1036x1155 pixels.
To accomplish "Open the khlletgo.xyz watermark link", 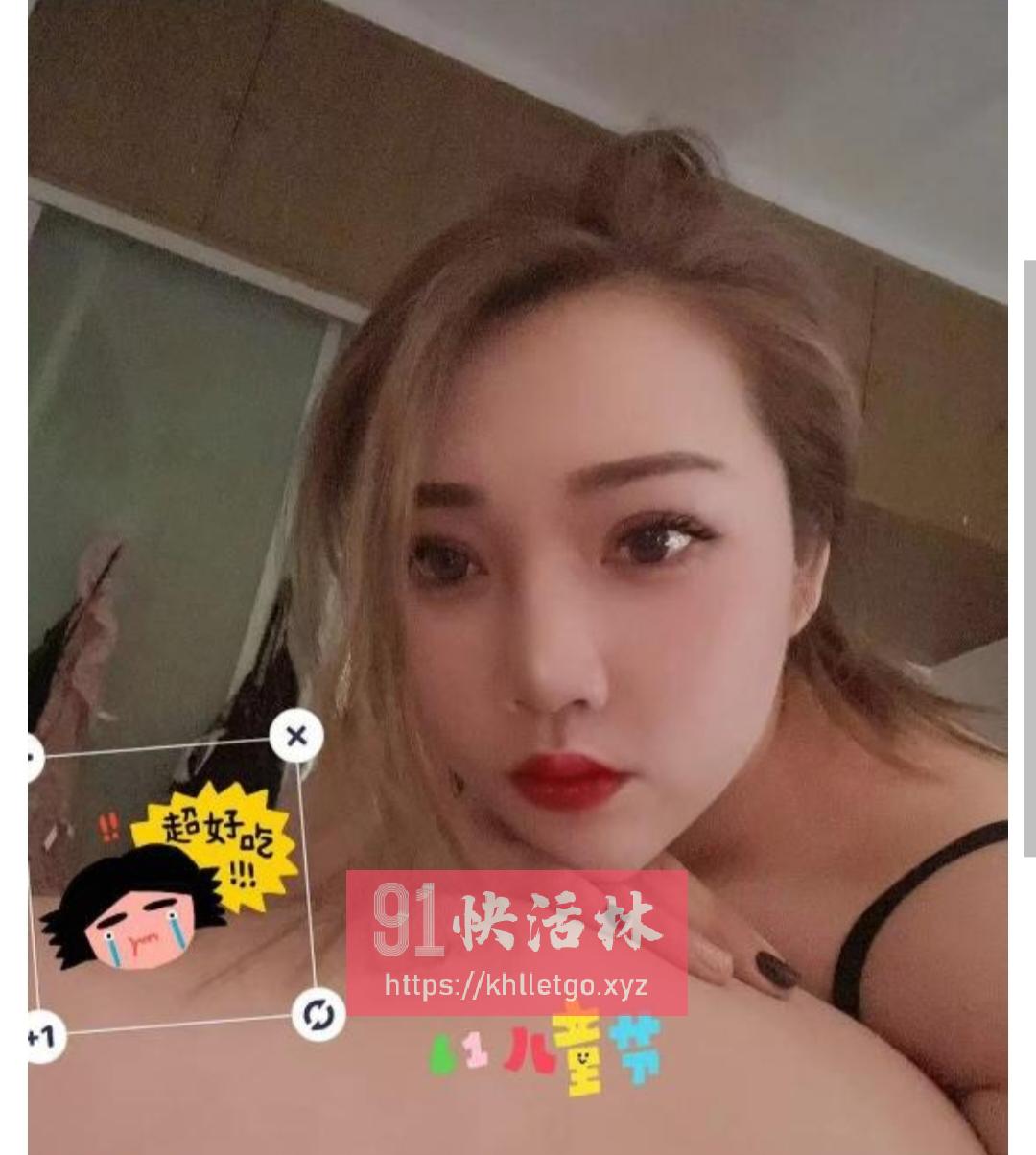I will click(x=515, y=984).
